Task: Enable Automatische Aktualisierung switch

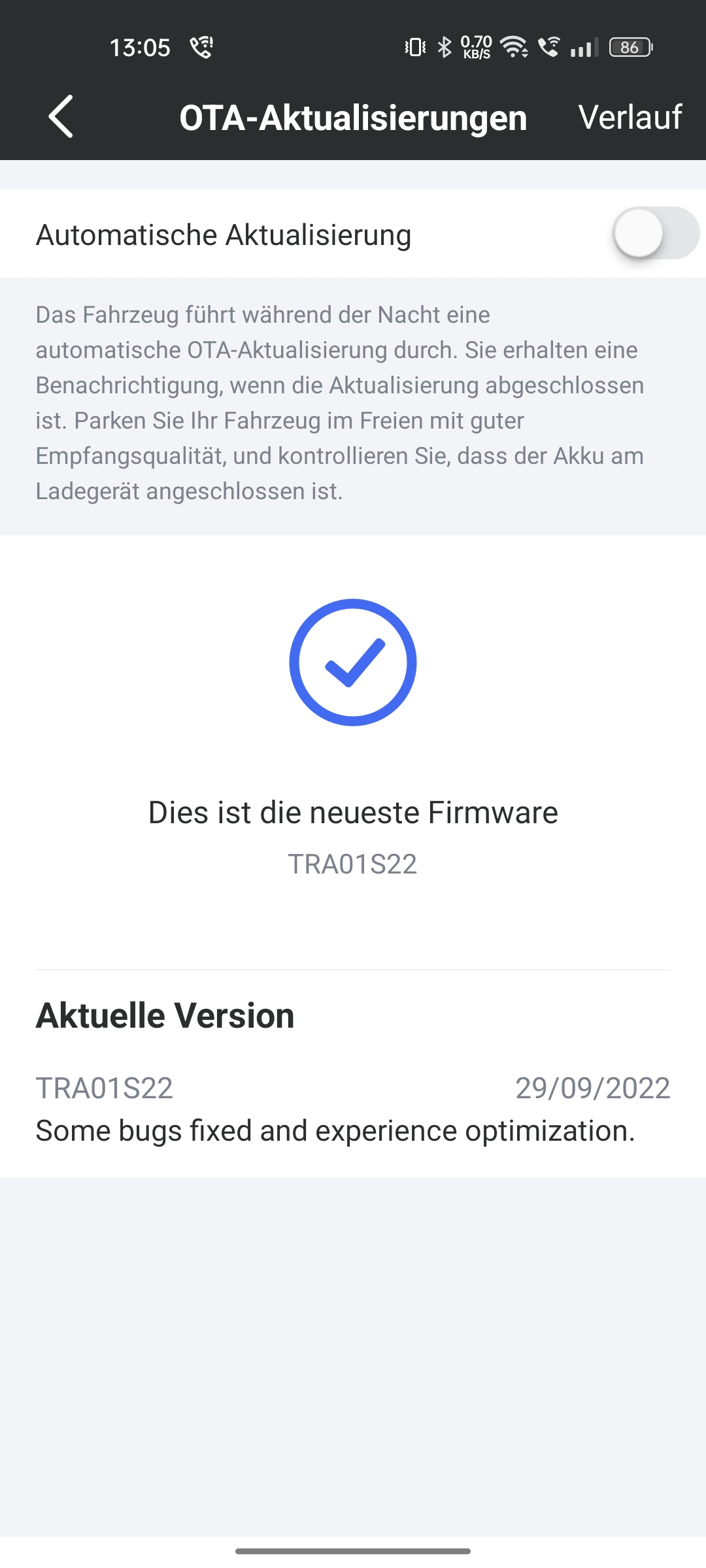Action: point(655,234)
